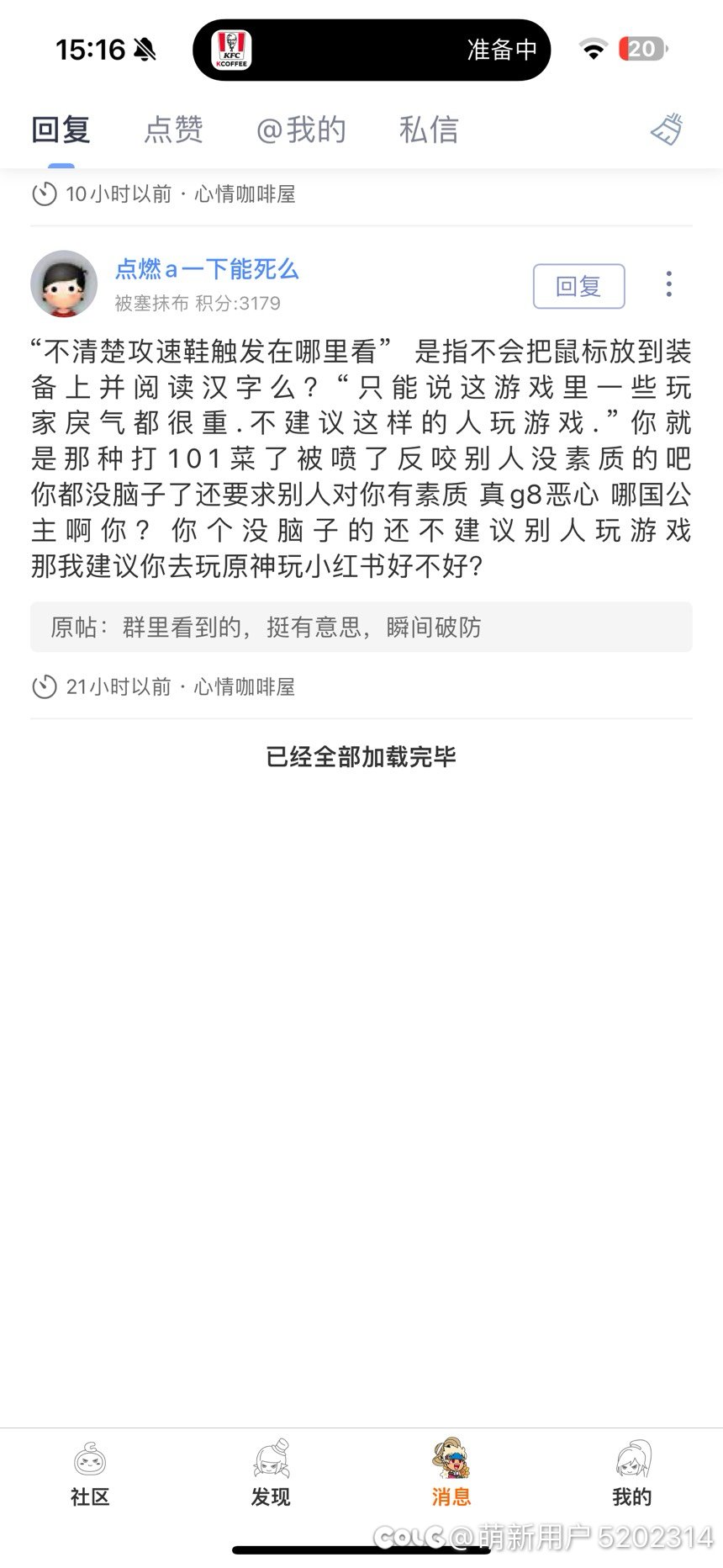Select the 回复 tab
Image resolution: width=723 pixels, height=1568 pixels.
click(x=61, y=130)
